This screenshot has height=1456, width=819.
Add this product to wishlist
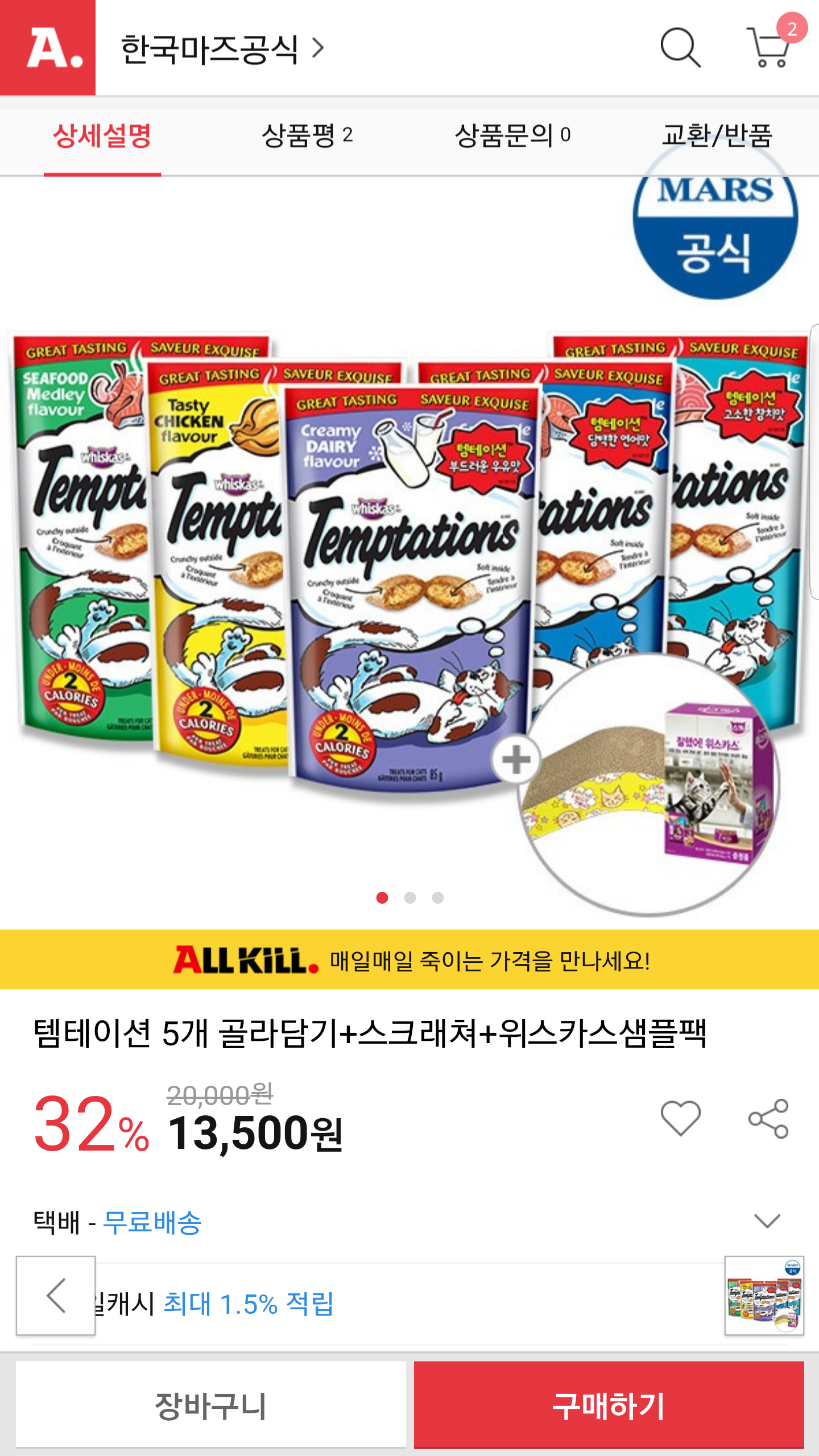(x=680, y=1118)
